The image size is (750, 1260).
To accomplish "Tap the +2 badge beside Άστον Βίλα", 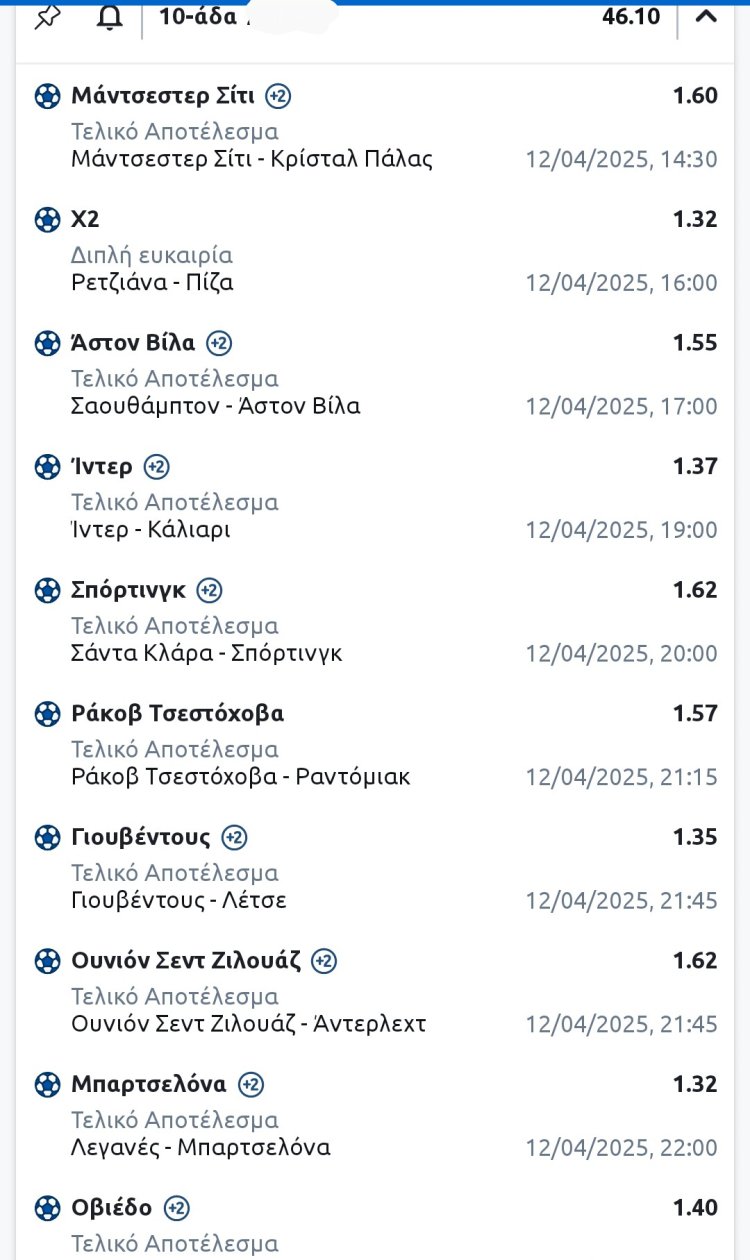I will (219, 343).
